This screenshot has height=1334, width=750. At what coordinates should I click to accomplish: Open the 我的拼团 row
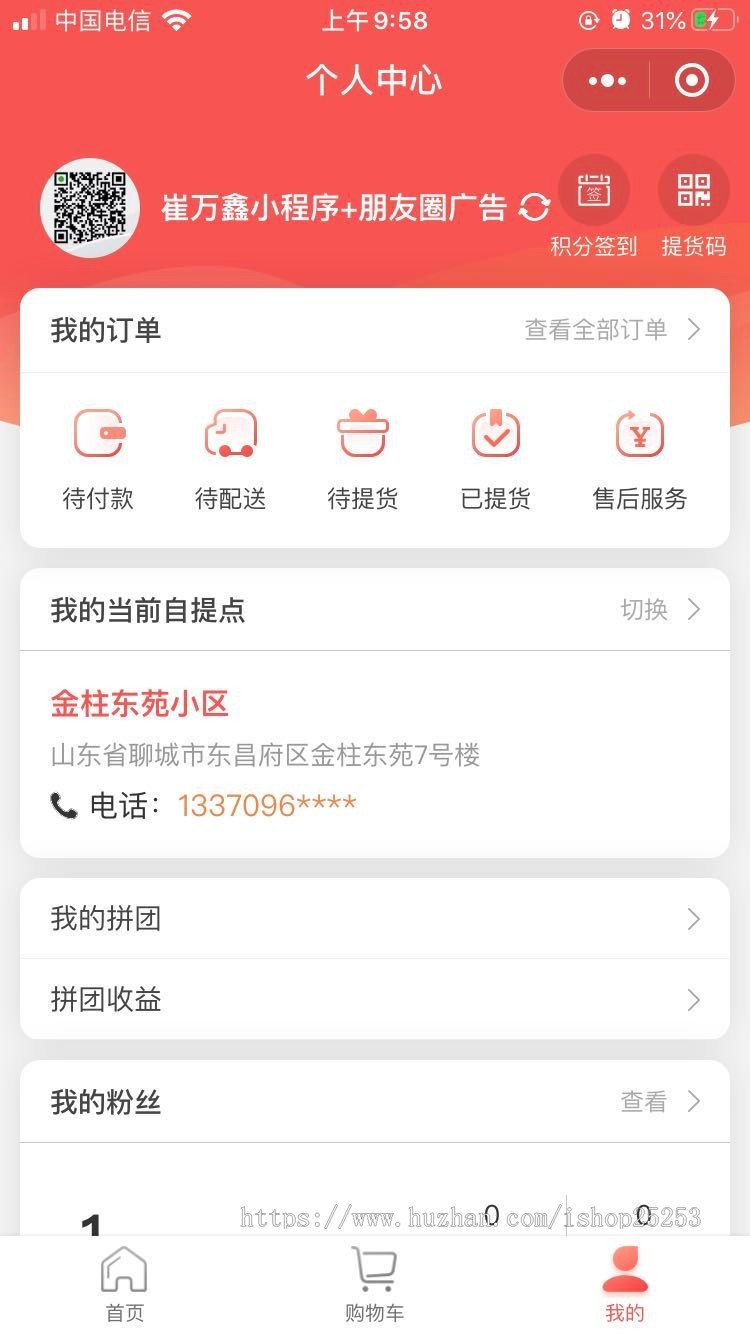375,919
